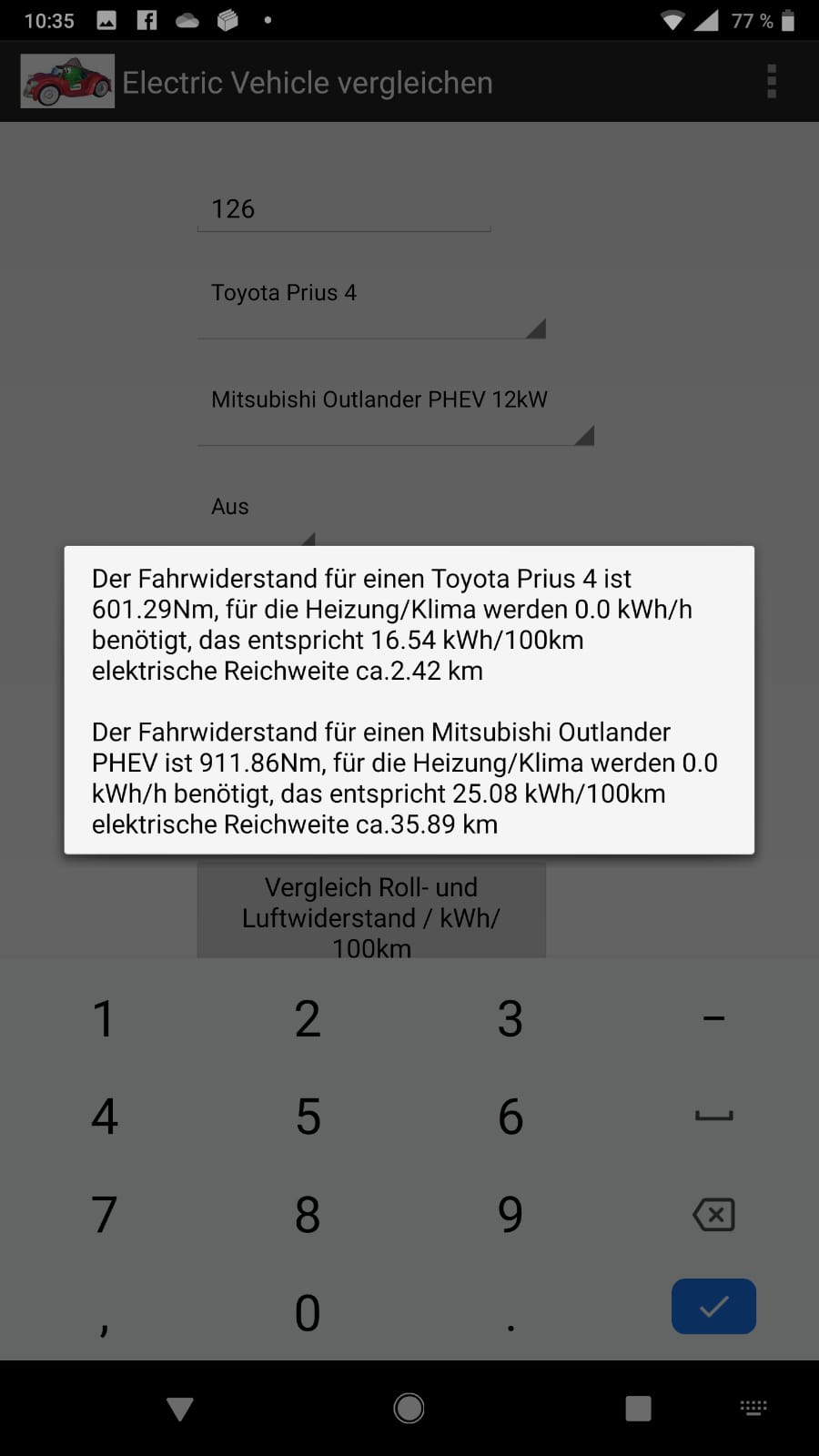Type digit 5 on the keypad

click(308, 1117)
